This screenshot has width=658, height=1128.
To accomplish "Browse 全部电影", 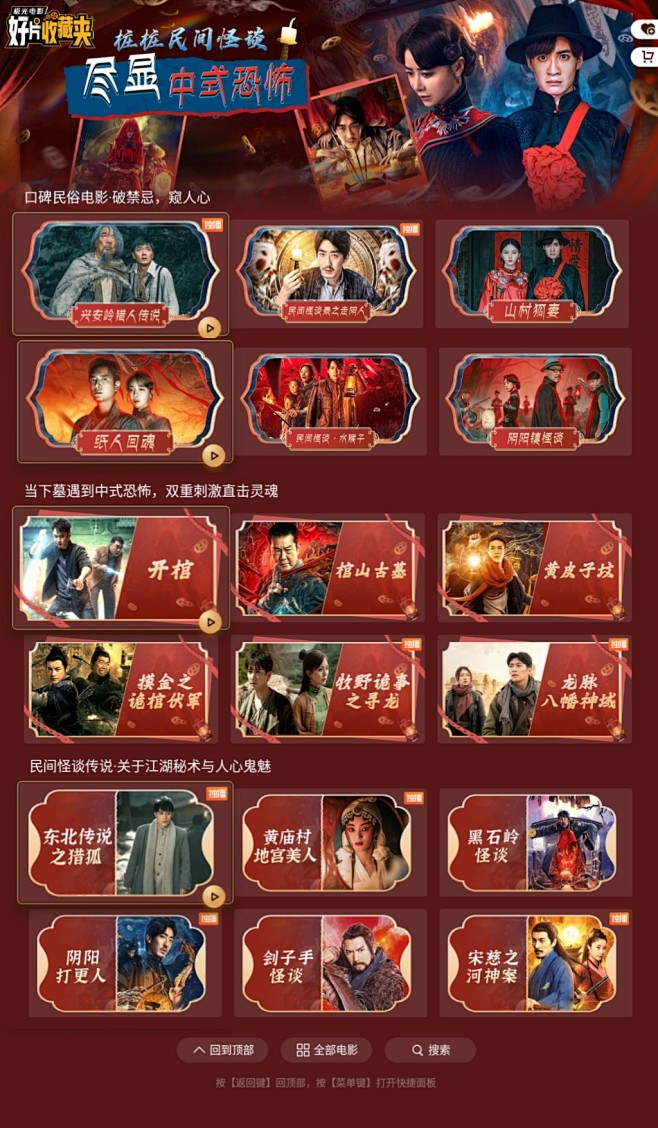I will [326, 1050].
